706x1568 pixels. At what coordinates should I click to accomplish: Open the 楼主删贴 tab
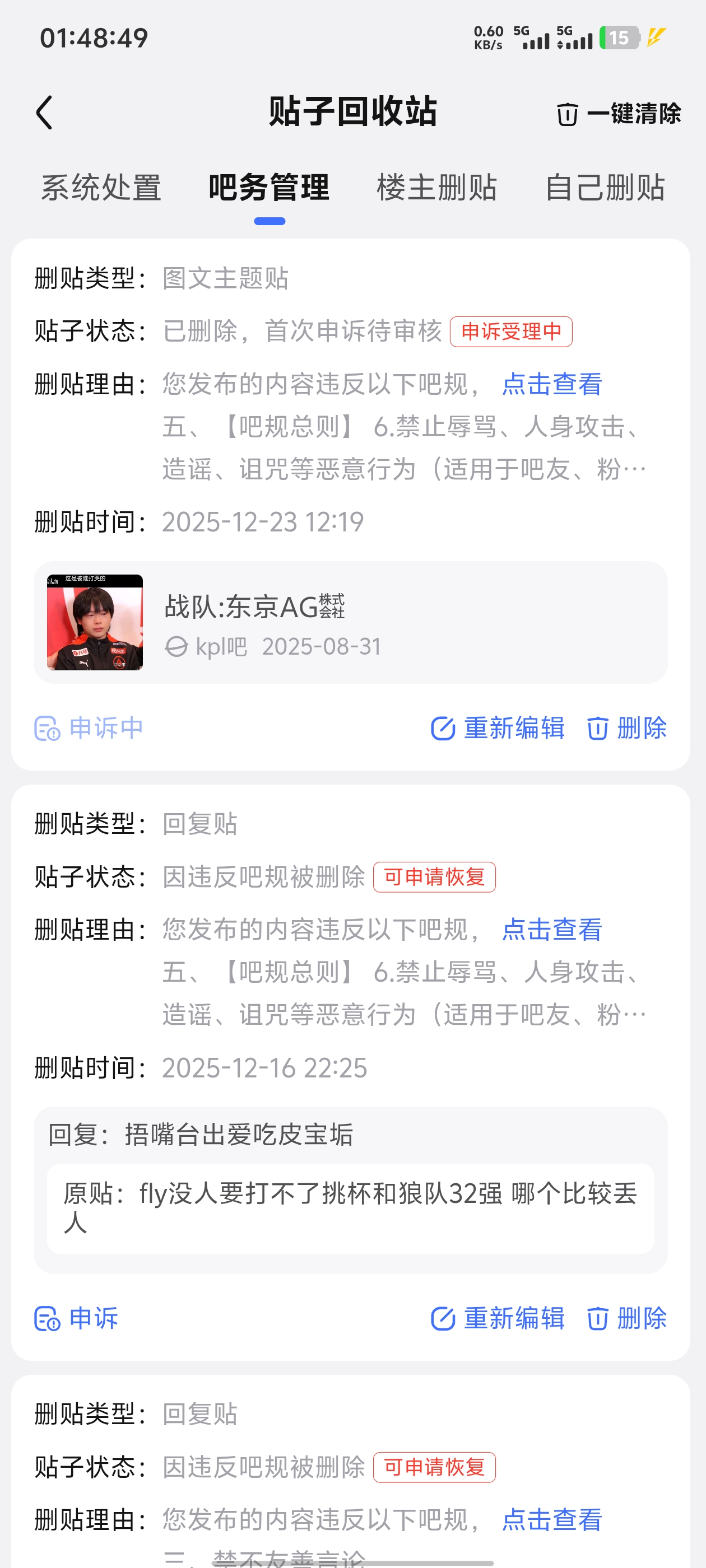click(436, 188)
